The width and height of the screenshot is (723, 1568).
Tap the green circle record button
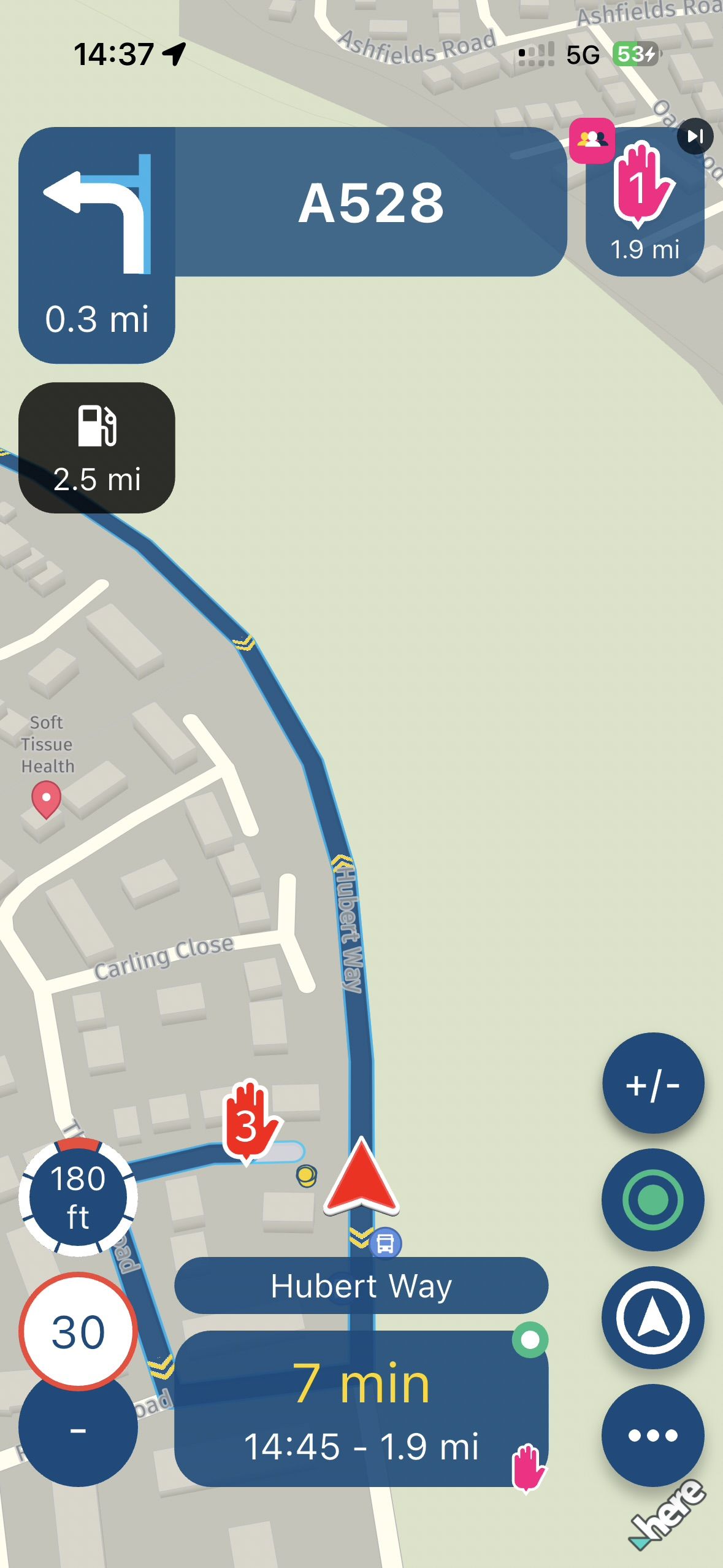(653, 1200)
